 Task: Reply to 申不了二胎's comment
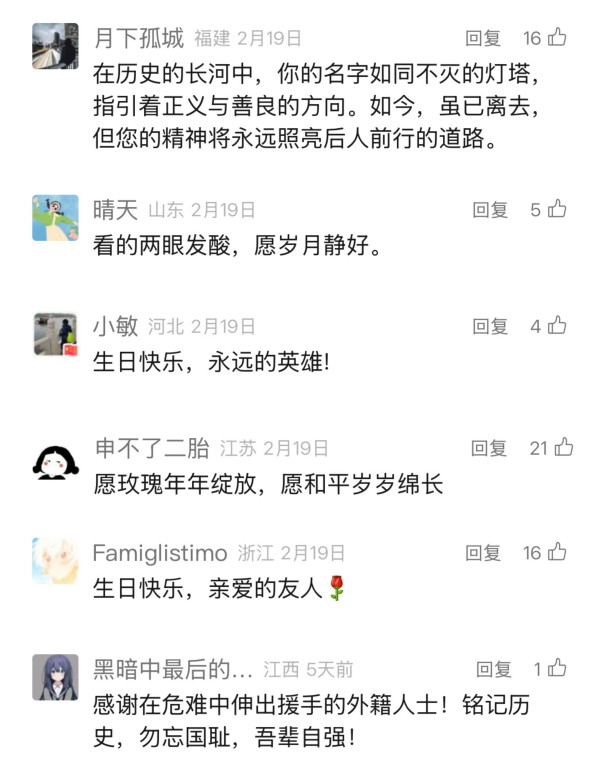489,448
